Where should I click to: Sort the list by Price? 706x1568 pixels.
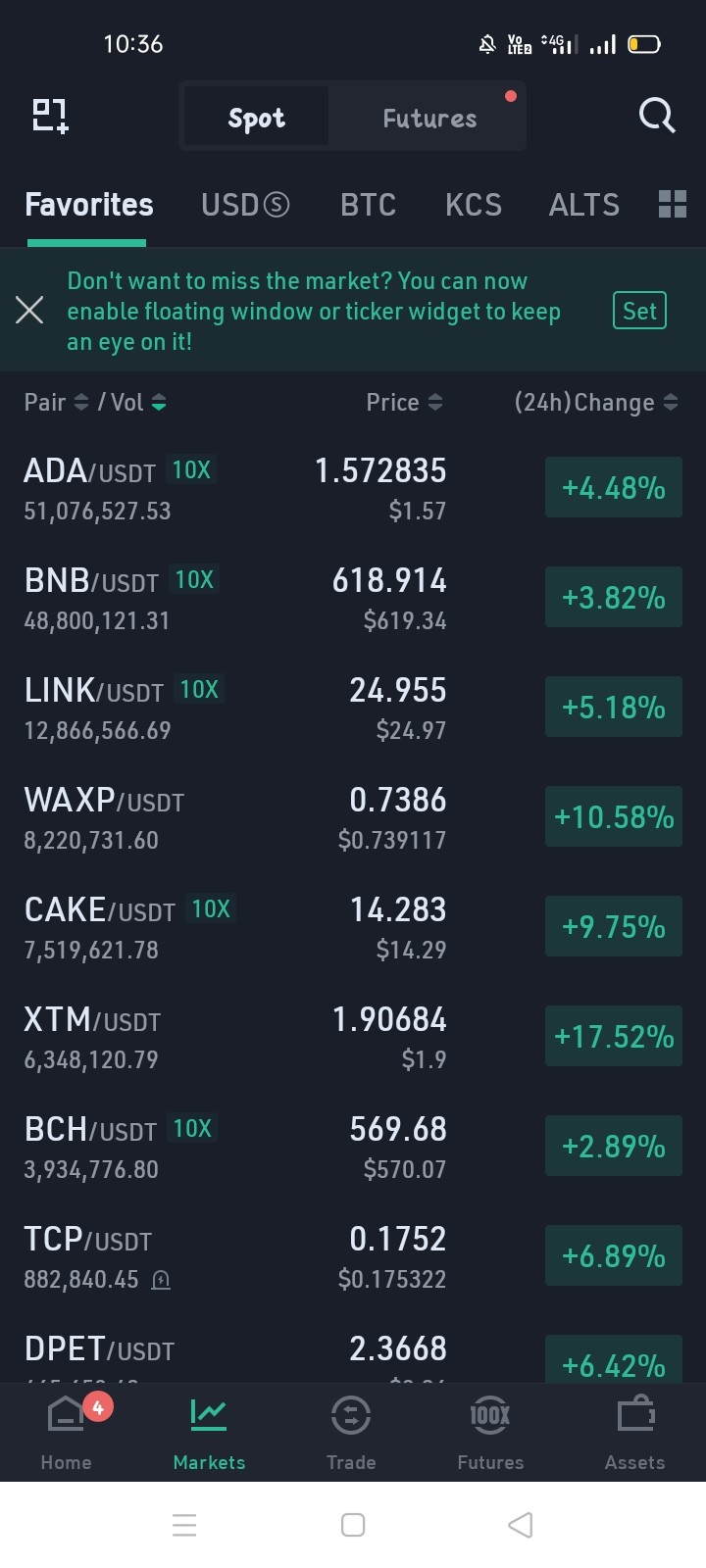pyautogui.click(x=404, y=402)
